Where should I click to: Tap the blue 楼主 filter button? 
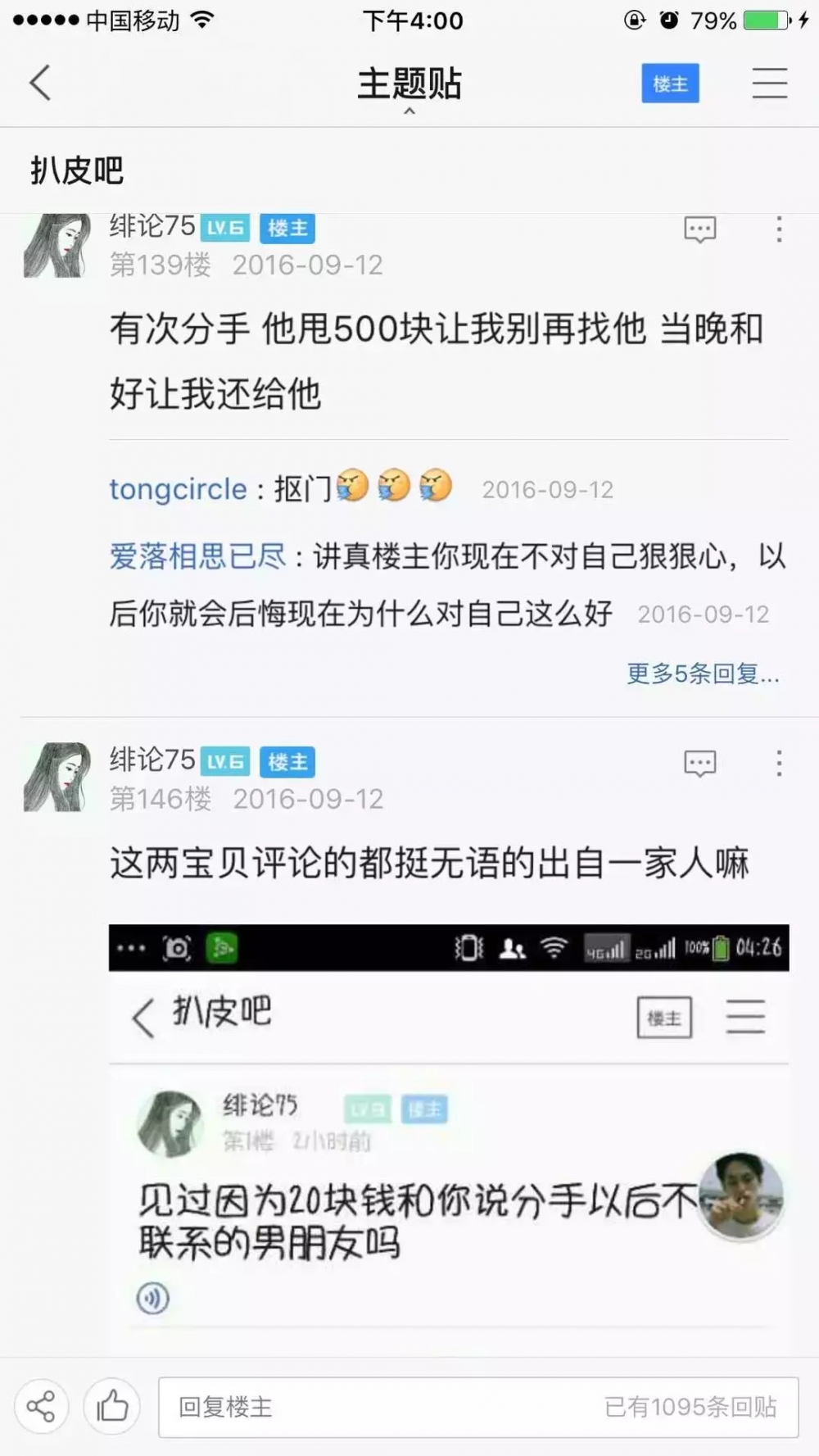pos(670,84)
